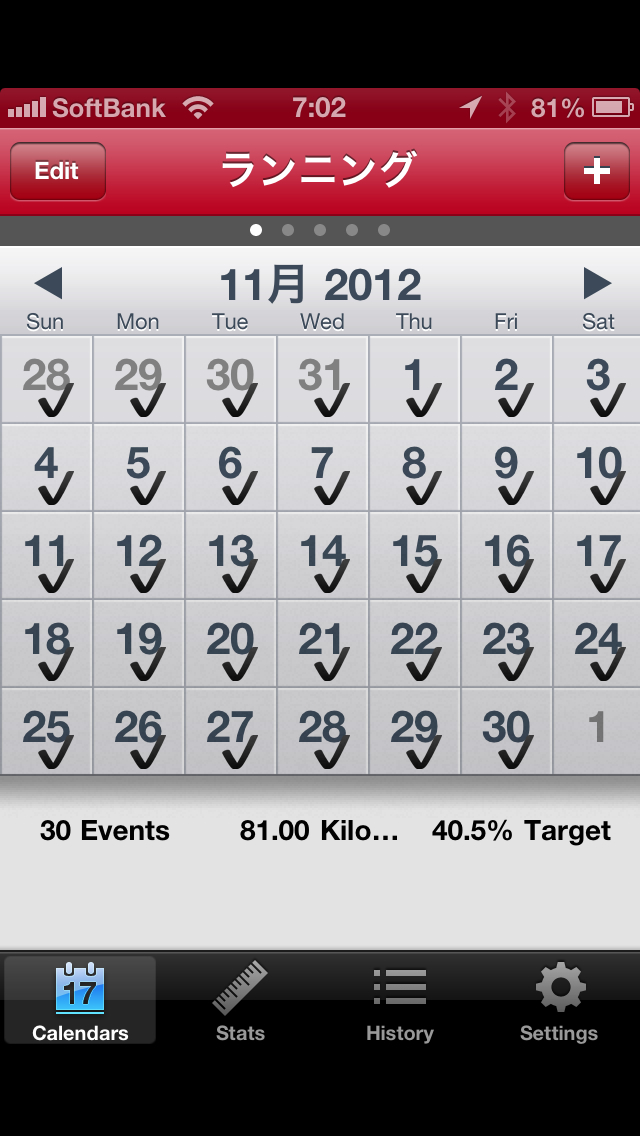
Task: Select October 31 in the calendar
Action: click(x=322, y=380)
